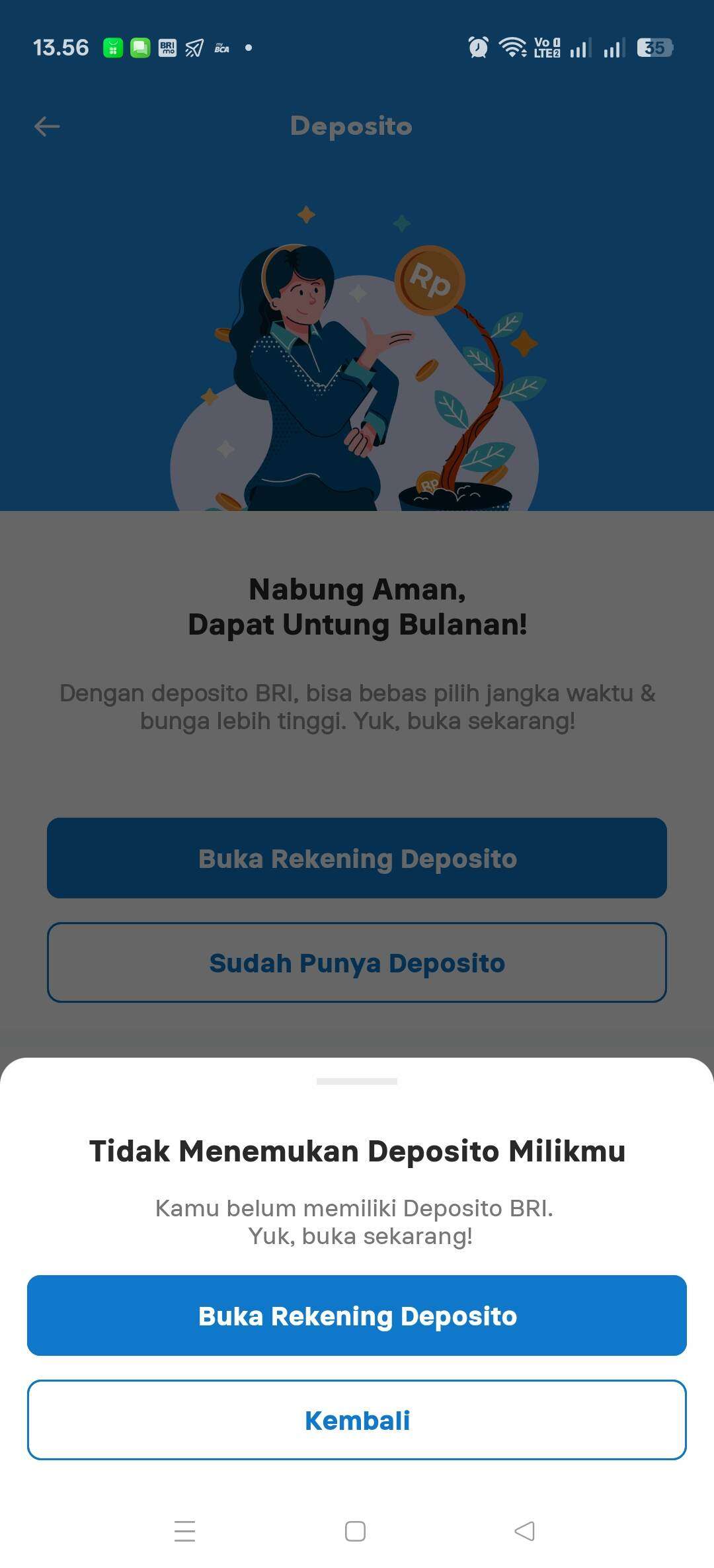Tap Buka Rekening Deposito in the bottom sheet
Viewport: 714px width, 1568px height.
click(357, 1315)
